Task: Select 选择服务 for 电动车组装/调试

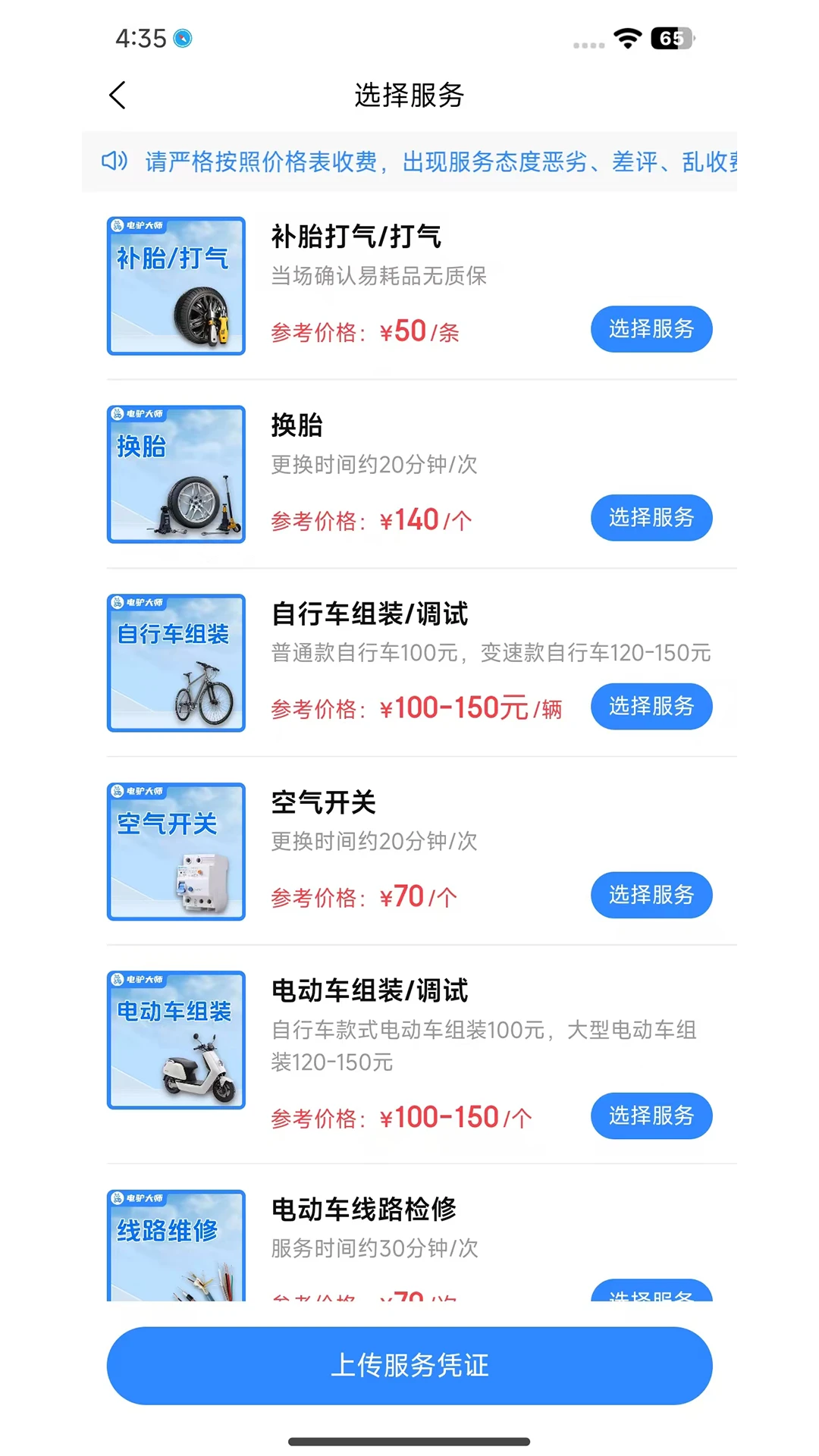Action: [651, 1116]
